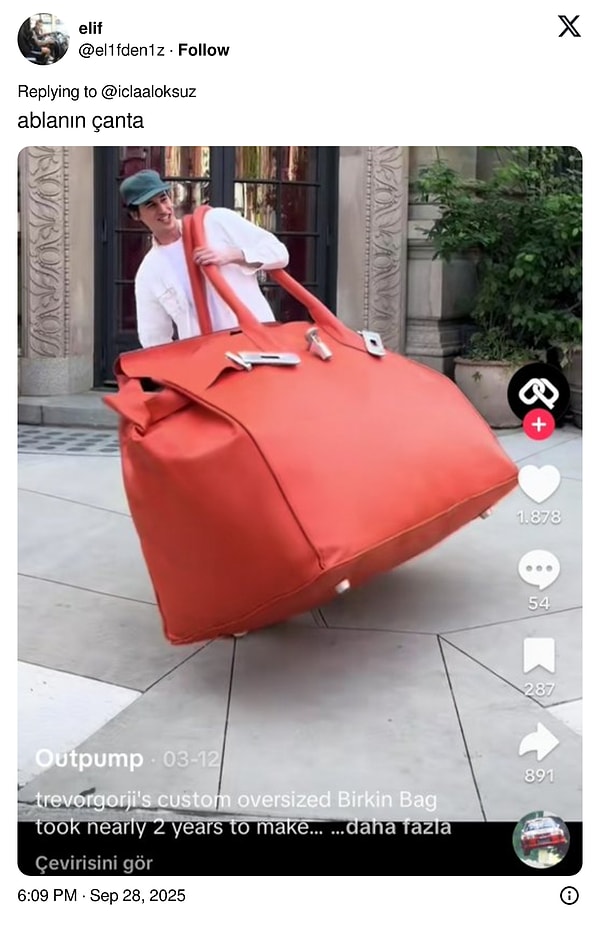Open the mentioned profile @iclaaloksuz
Screen dimensions: 600x926
tap(148, 92)
